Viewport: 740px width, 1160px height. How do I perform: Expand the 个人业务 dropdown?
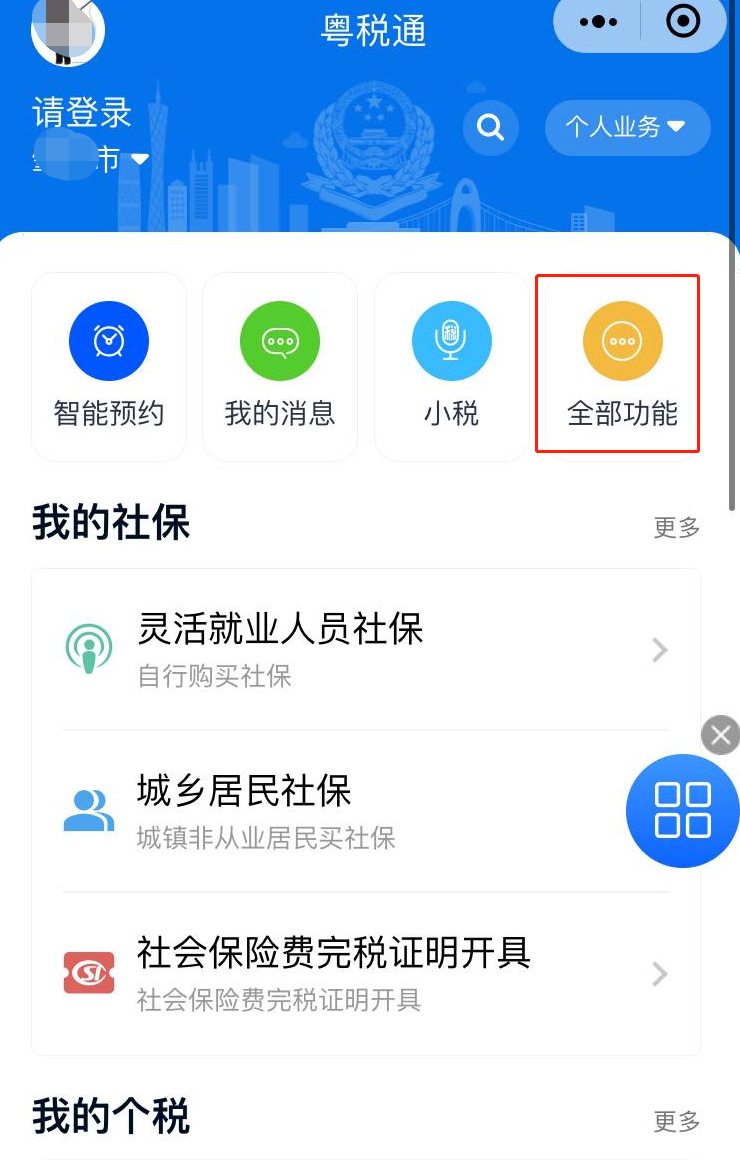tap(627, 127)
